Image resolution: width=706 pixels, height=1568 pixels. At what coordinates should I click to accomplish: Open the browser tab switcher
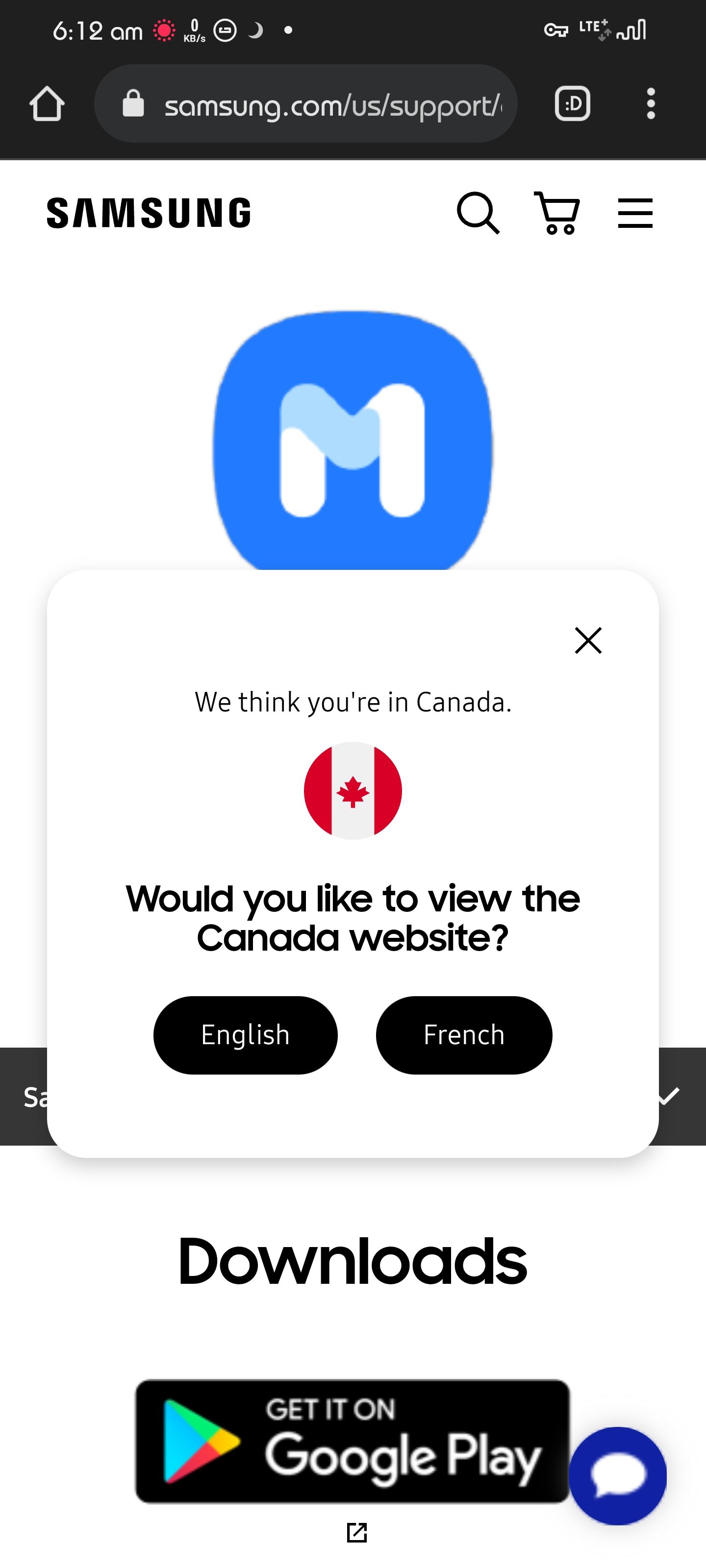coord(572,103)
